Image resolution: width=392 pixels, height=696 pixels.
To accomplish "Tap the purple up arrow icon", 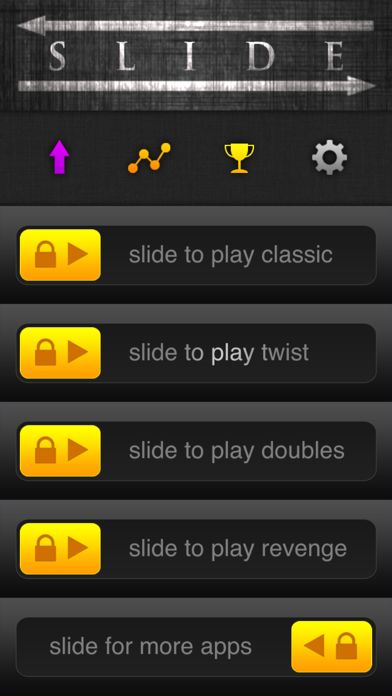I will 59,157.
